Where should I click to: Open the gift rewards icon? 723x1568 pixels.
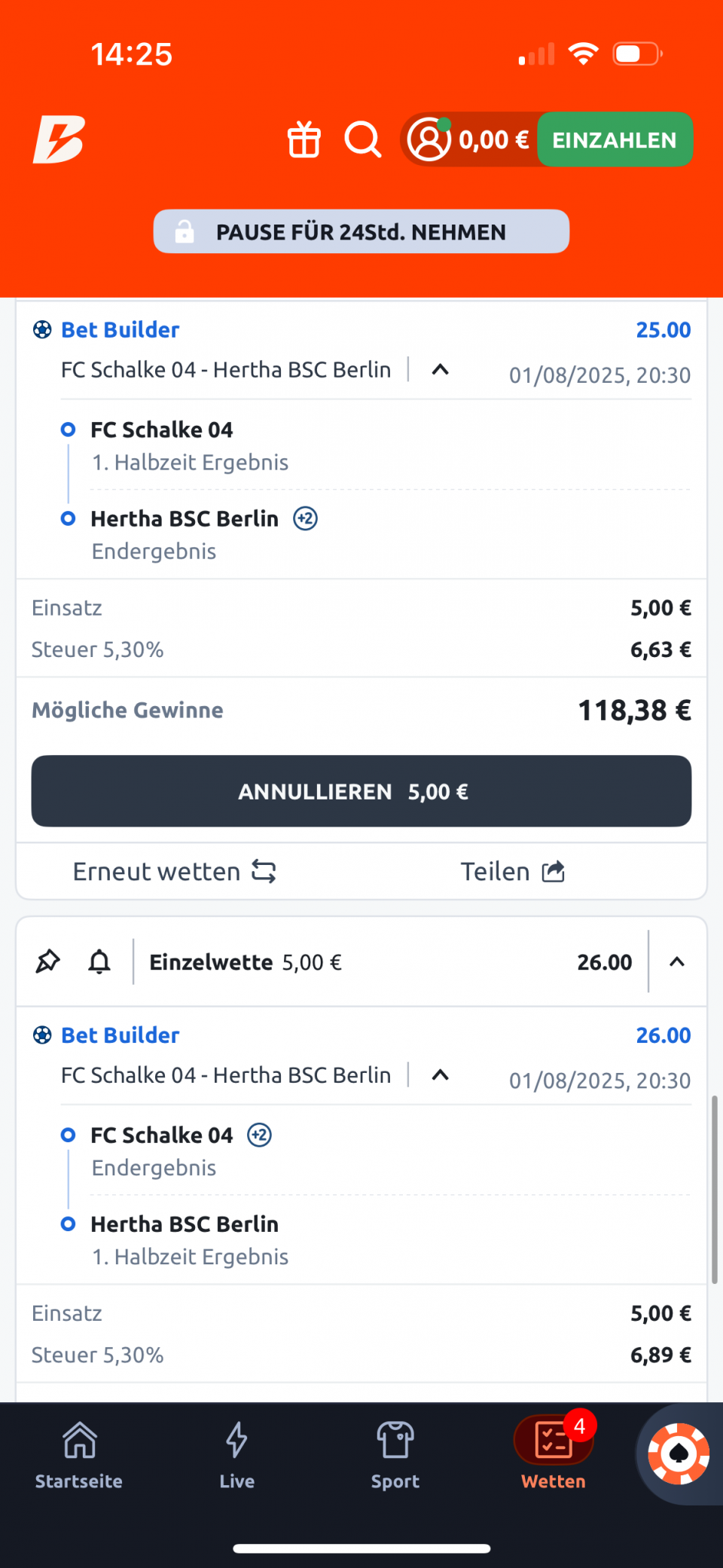304,139
